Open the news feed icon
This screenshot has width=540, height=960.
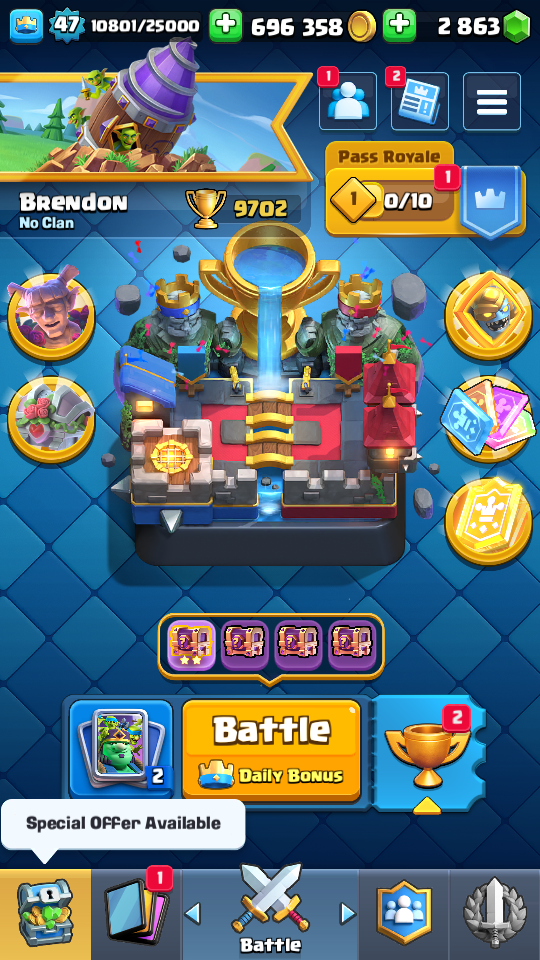point(419,102)
